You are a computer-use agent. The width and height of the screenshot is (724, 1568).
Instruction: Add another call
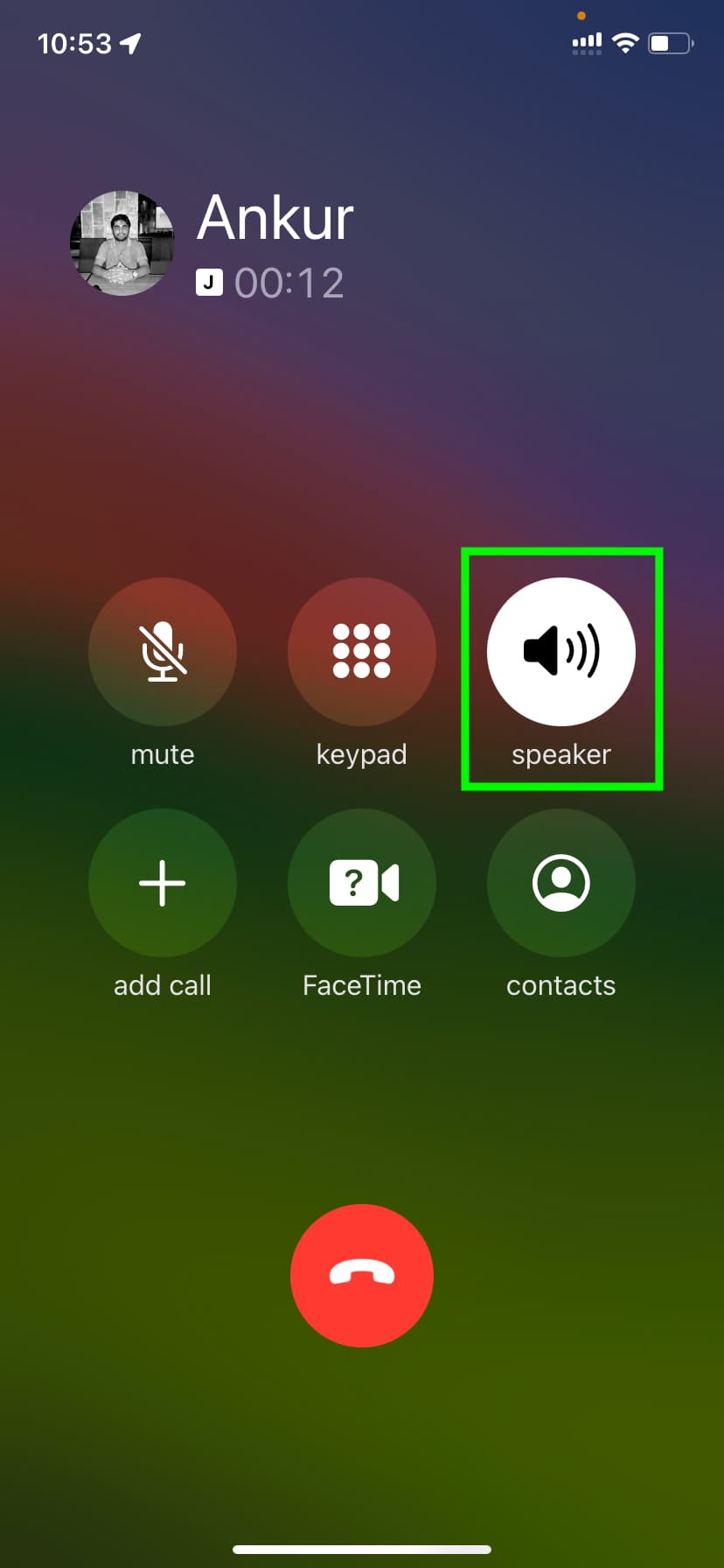click(163, 883)
